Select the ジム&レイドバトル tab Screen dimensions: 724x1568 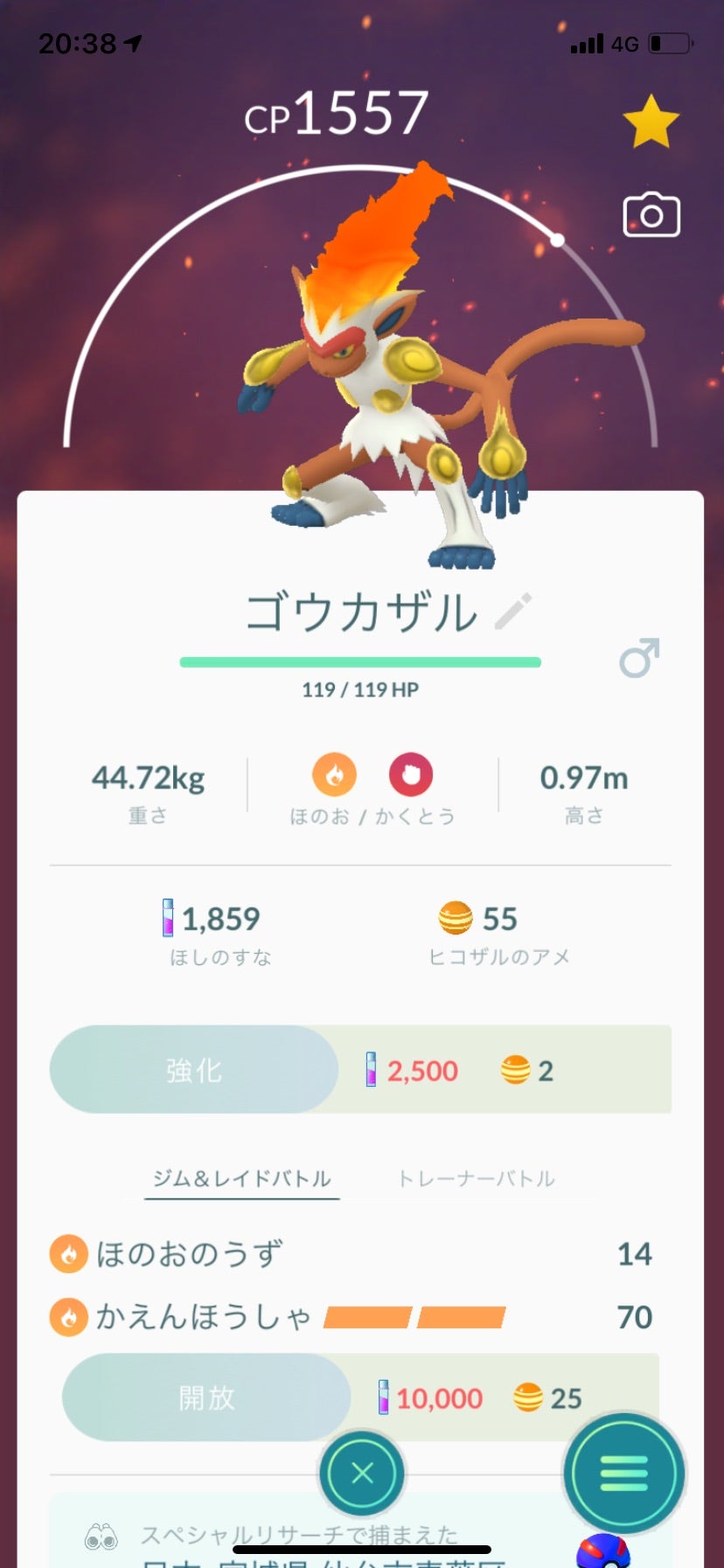coord(242,1179)
